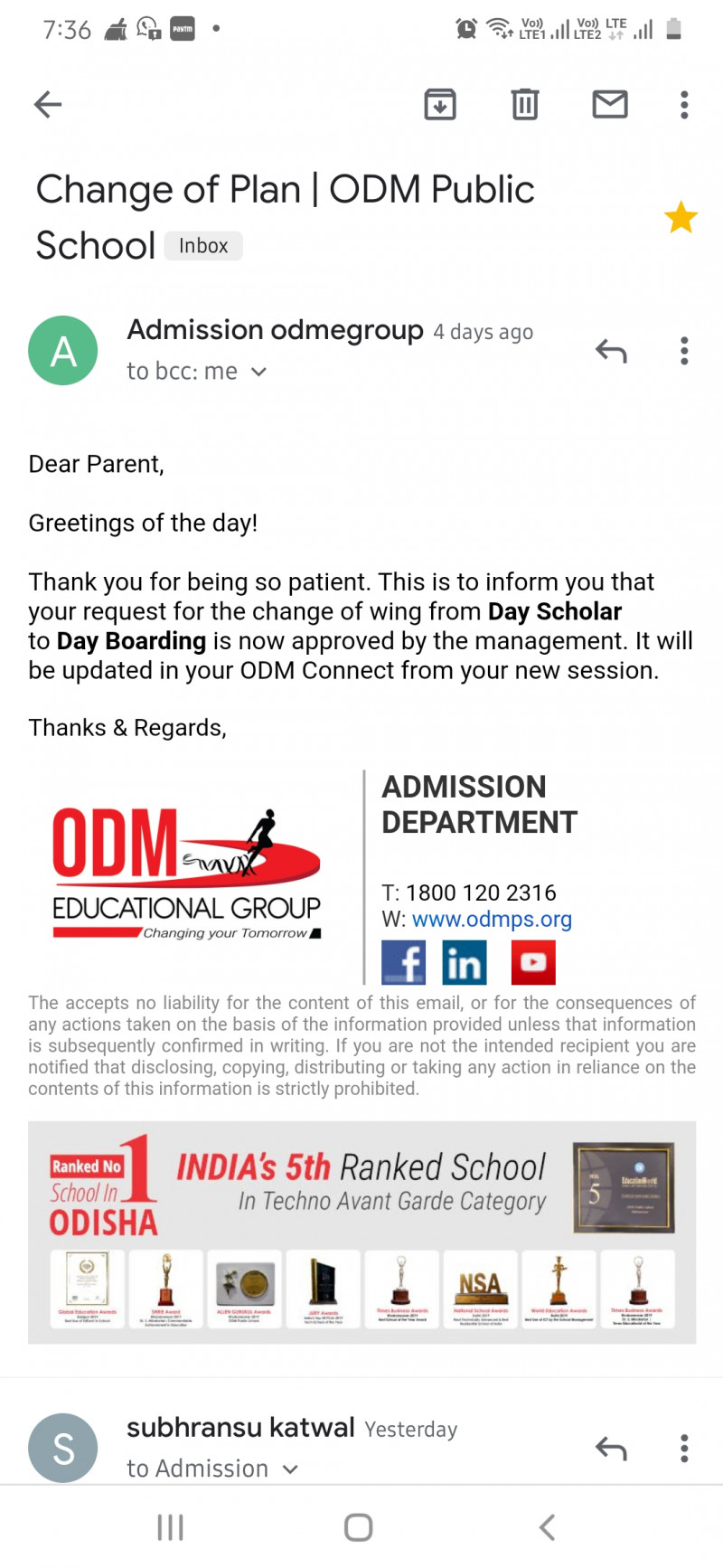723x1568 pixels.
Task: Open the YouTube icon in the signature
Action: tap(533, 962)
